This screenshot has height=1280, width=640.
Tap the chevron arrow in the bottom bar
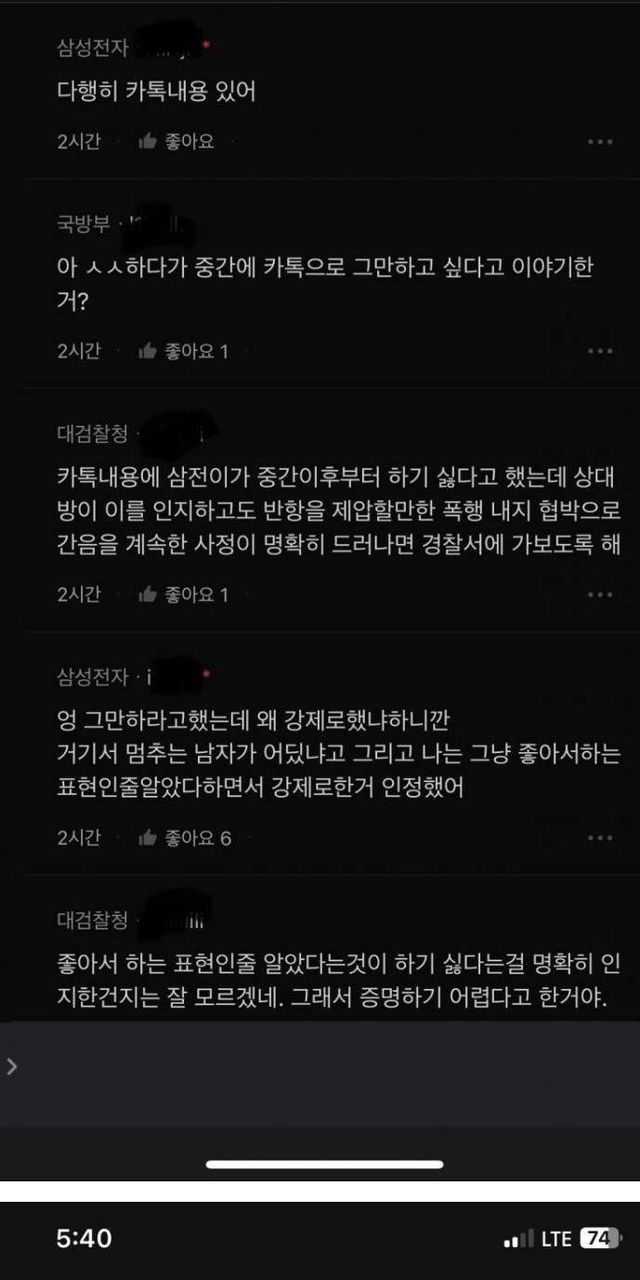pos(12,1067)
